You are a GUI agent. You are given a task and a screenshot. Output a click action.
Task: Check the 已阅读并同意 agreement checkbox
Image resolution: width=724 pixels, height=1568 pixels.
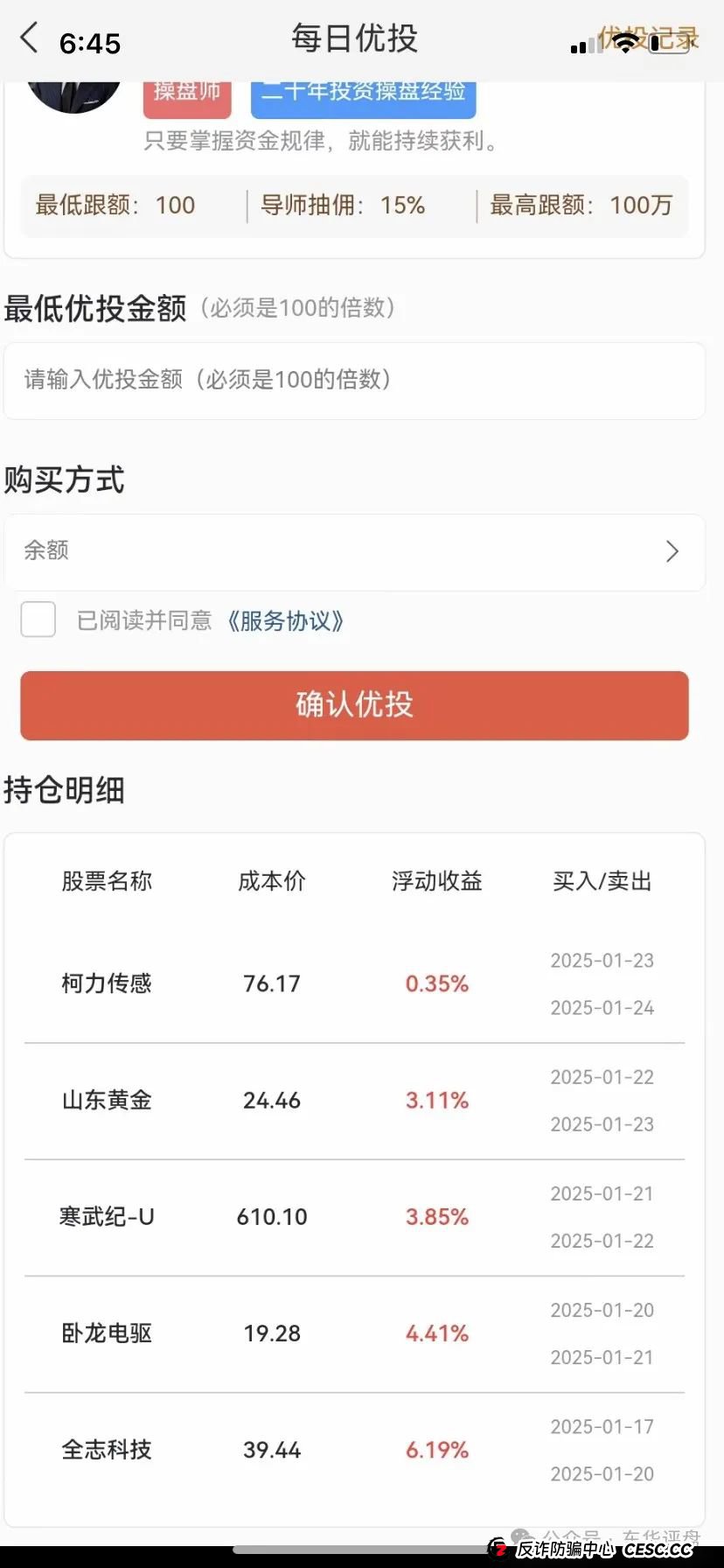[38, 619]
